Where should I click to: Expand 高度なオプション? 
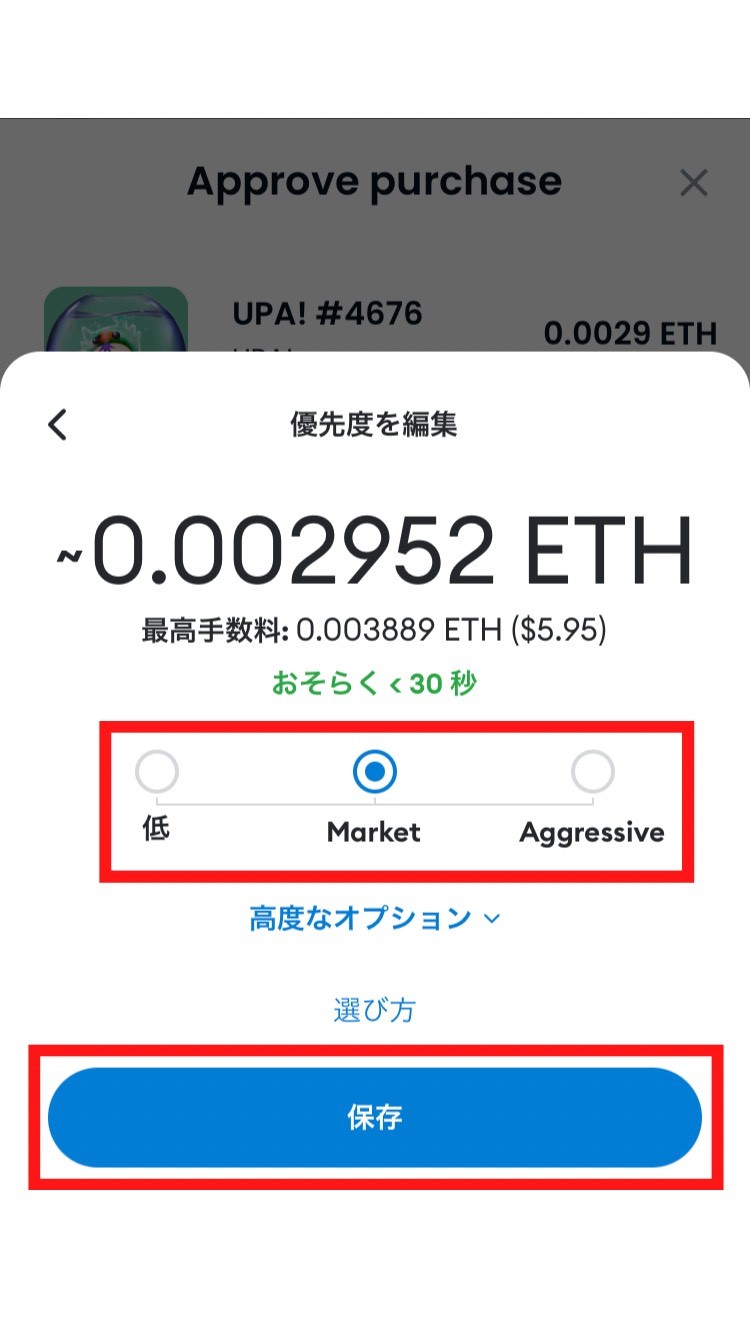374,918
